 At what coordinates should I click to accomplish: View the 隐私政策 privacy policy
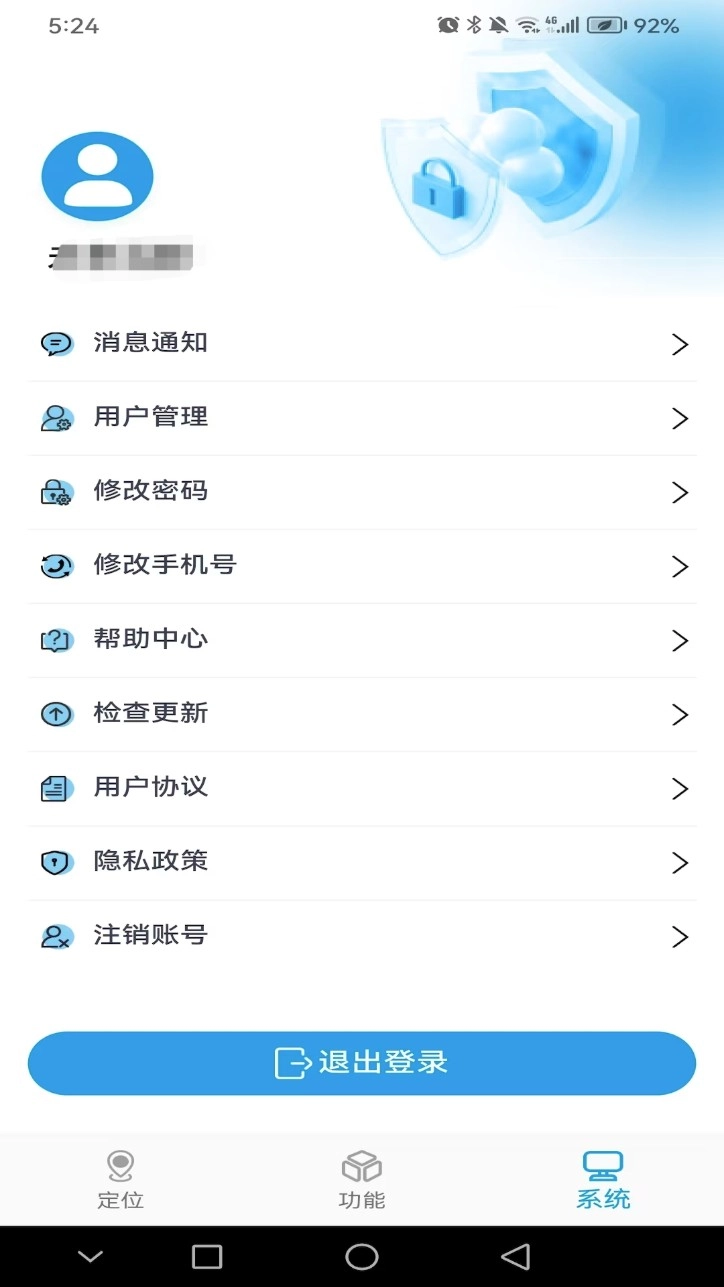tap(360, 862)
